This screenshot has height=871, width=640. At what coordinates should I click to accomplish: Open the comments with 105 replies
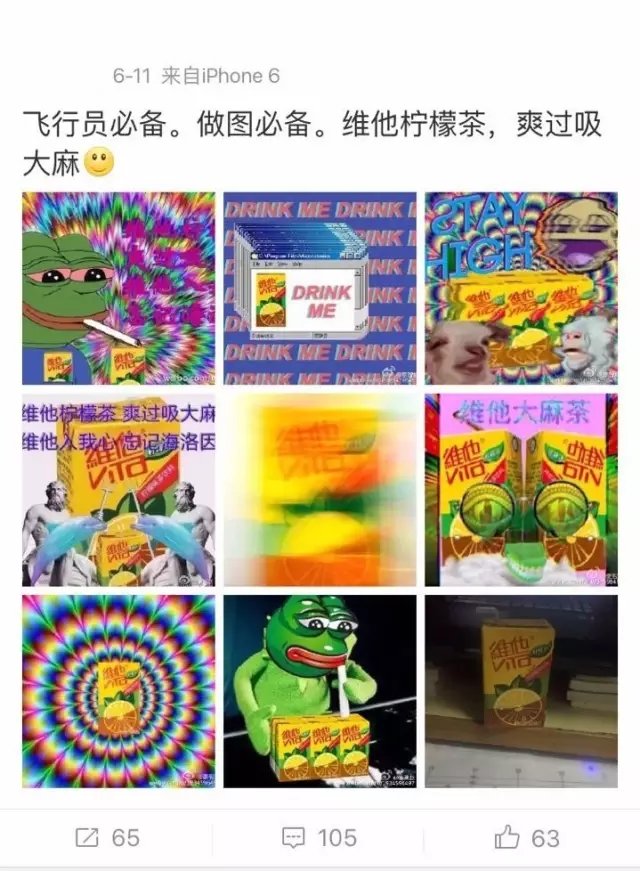pos(319,837)
